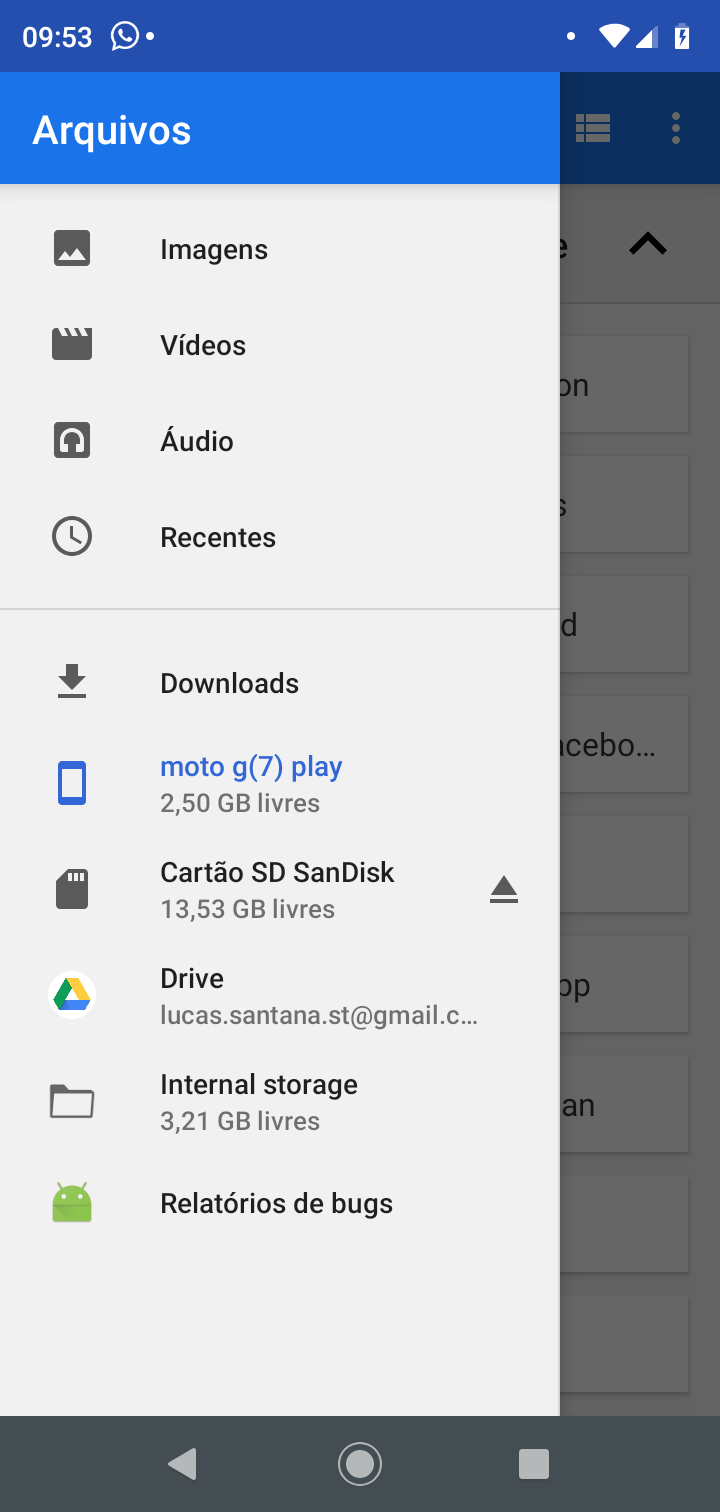Switch to list view layout

(593, 128)
